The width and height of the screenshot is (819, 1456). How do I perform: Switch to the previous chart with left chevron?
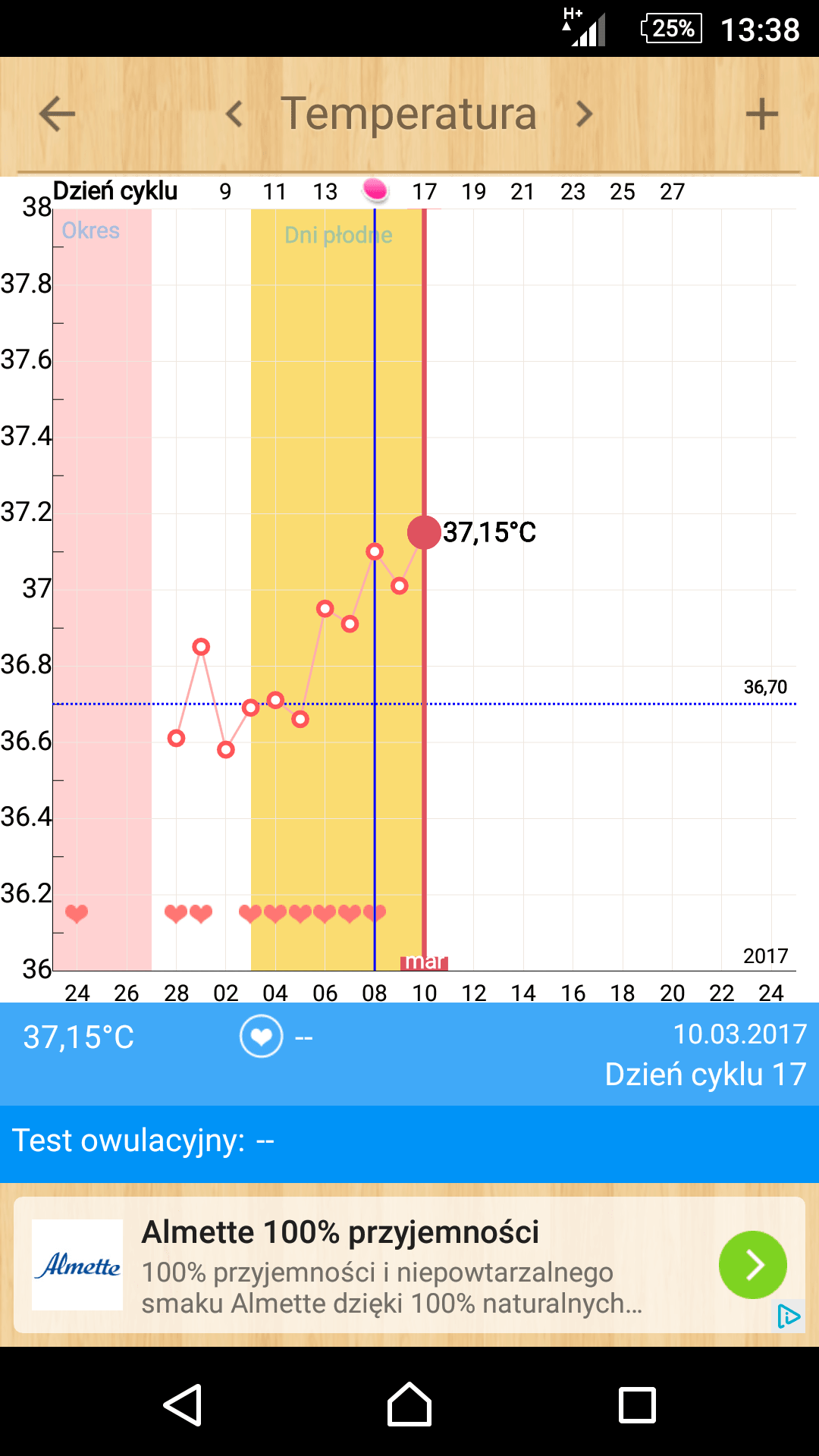pyautogui.click(x=234, y=115)
